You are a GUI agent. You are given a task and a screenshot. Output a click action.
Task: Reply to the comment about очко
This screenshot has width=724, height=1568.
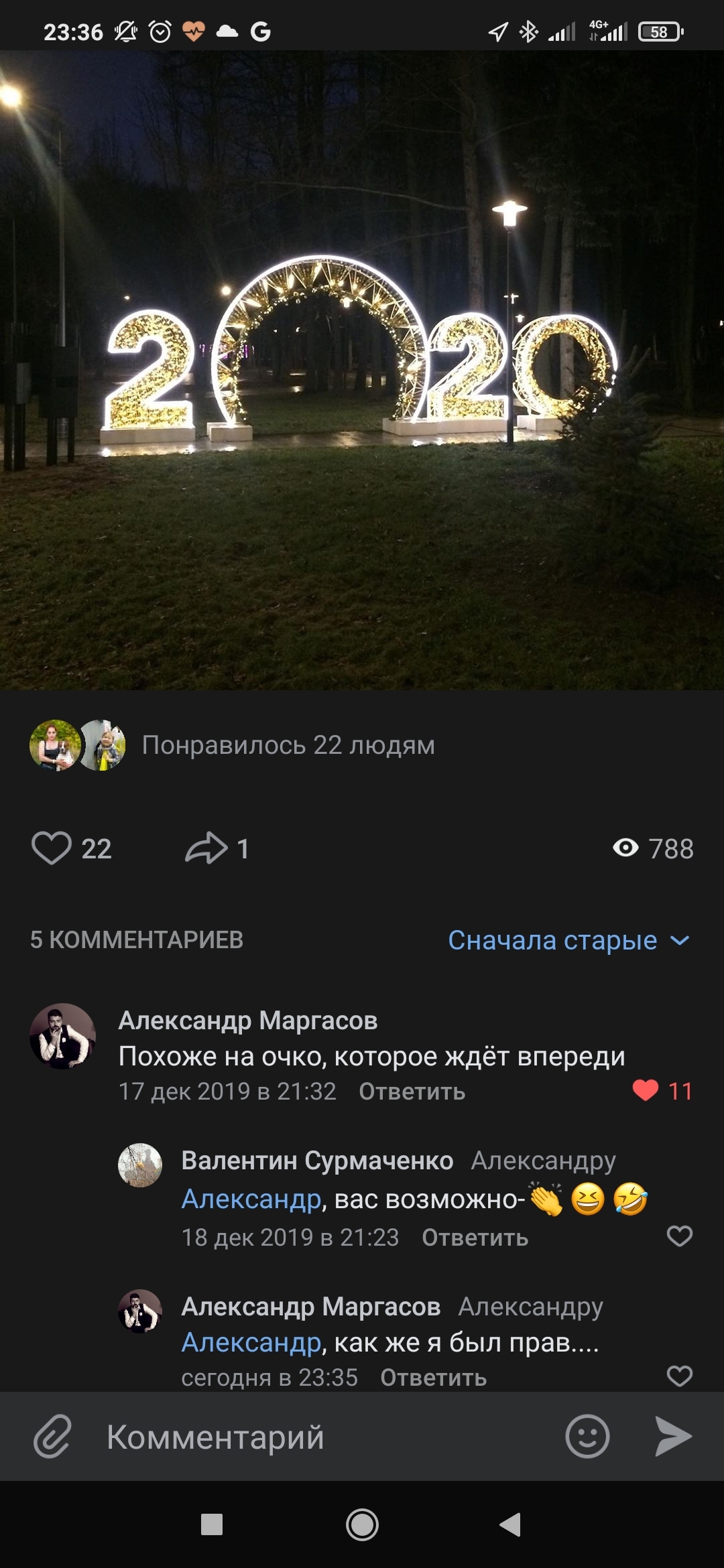412,1092
